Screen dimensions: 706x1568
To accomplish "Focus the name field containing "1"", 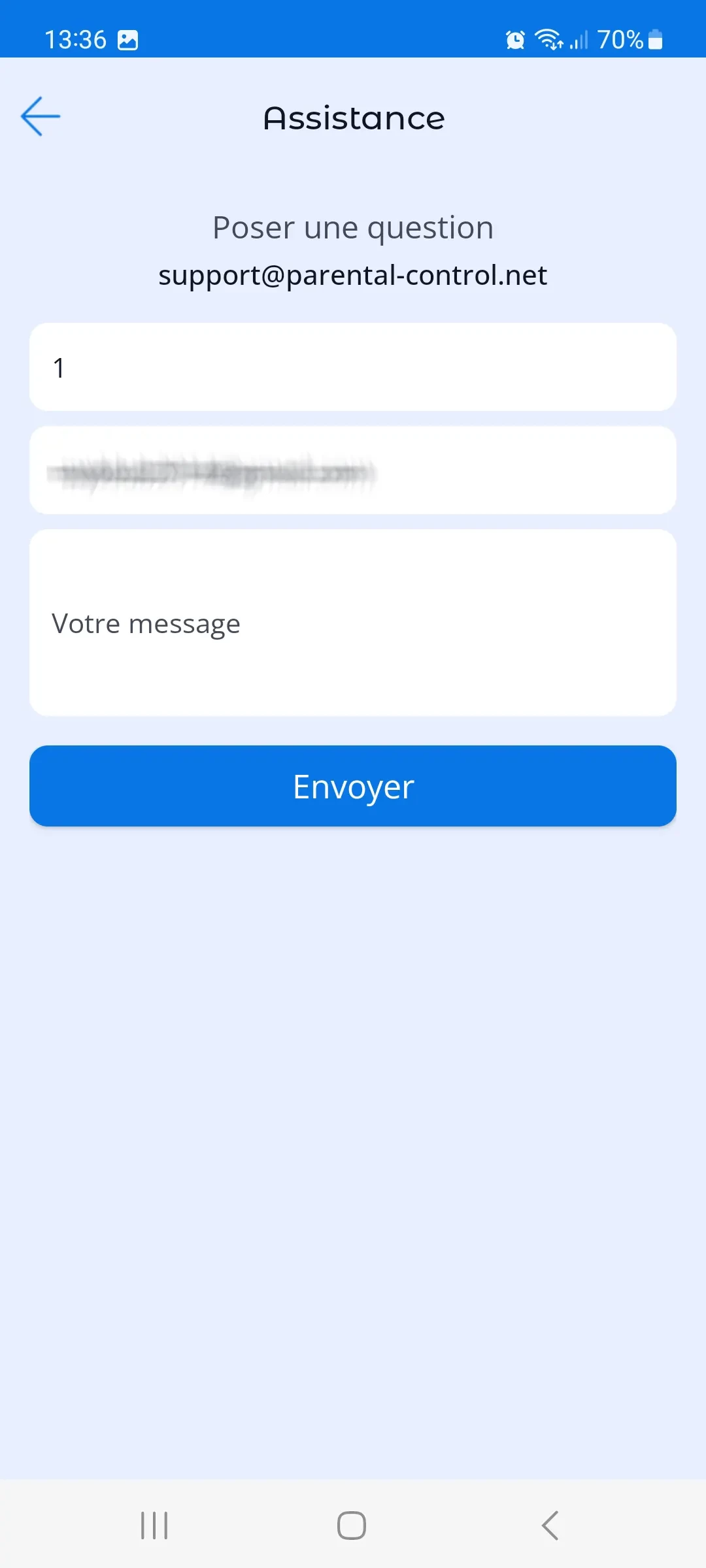I will click(353, 367).
